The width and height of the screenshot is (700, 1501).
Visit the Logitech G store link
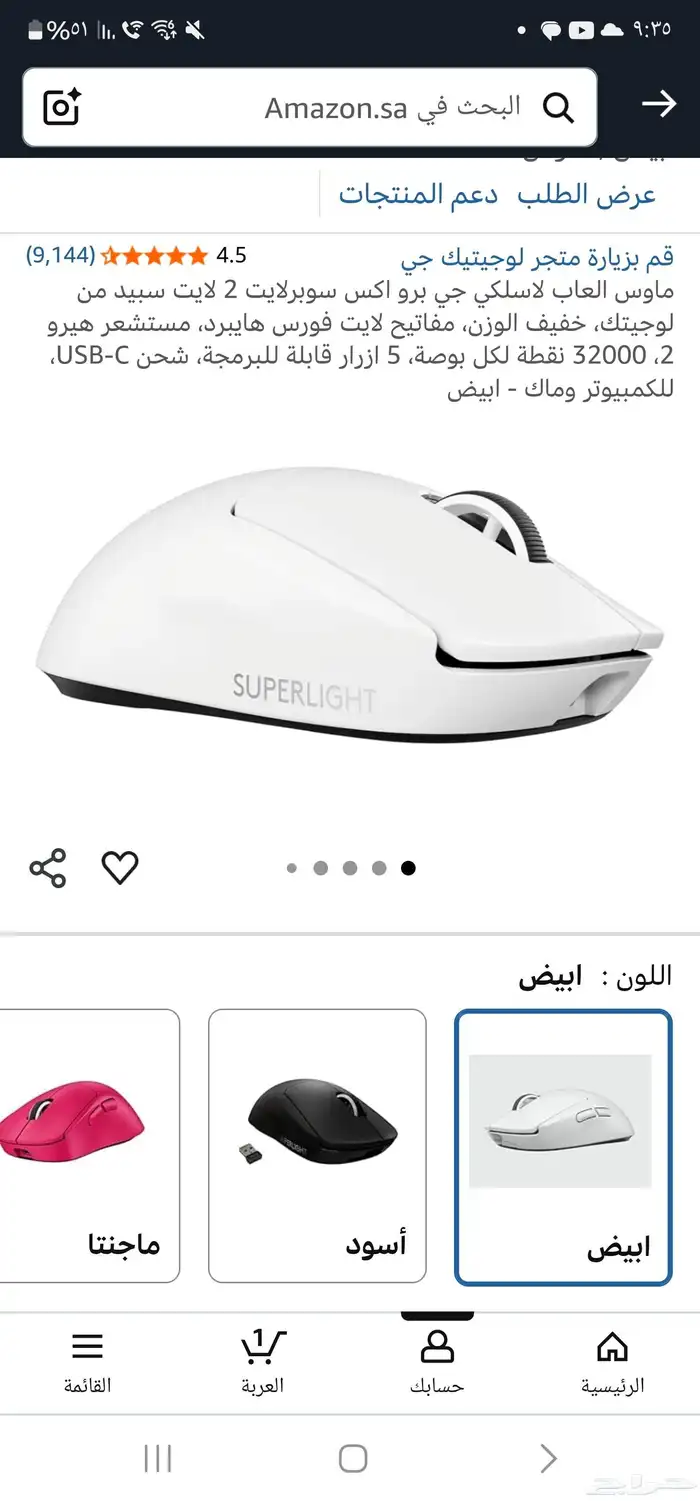pos(537,258)
